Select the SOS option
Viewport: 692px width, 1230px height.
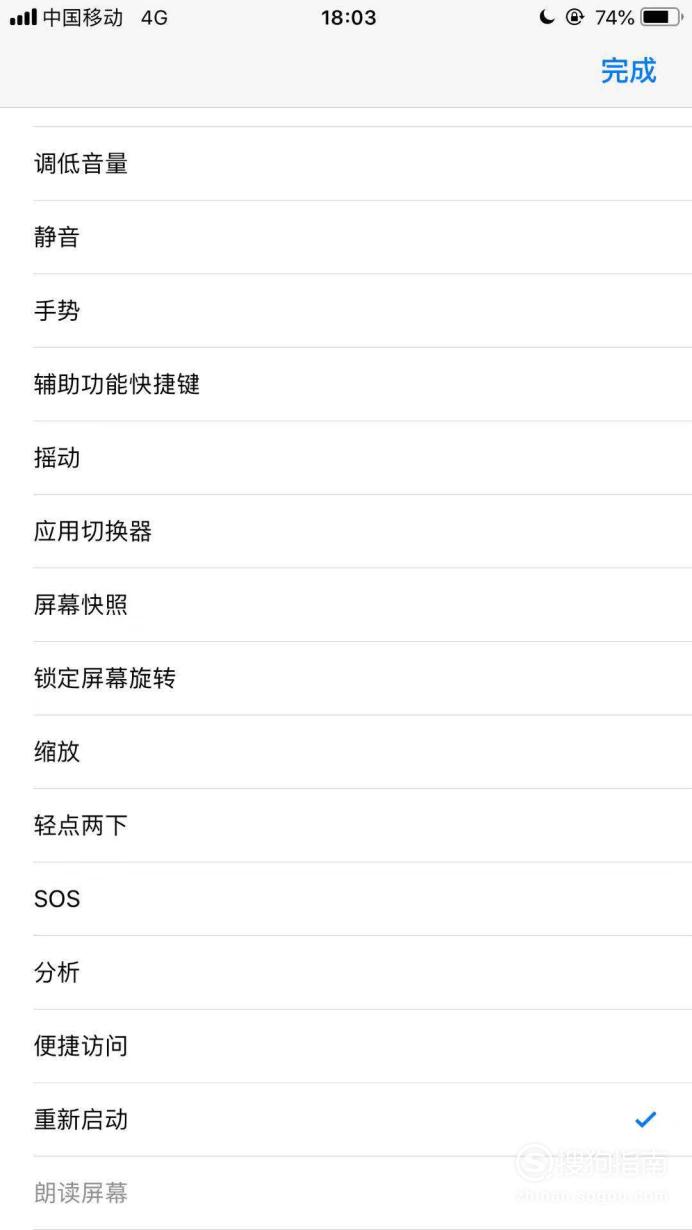click(x=346, y=899)
